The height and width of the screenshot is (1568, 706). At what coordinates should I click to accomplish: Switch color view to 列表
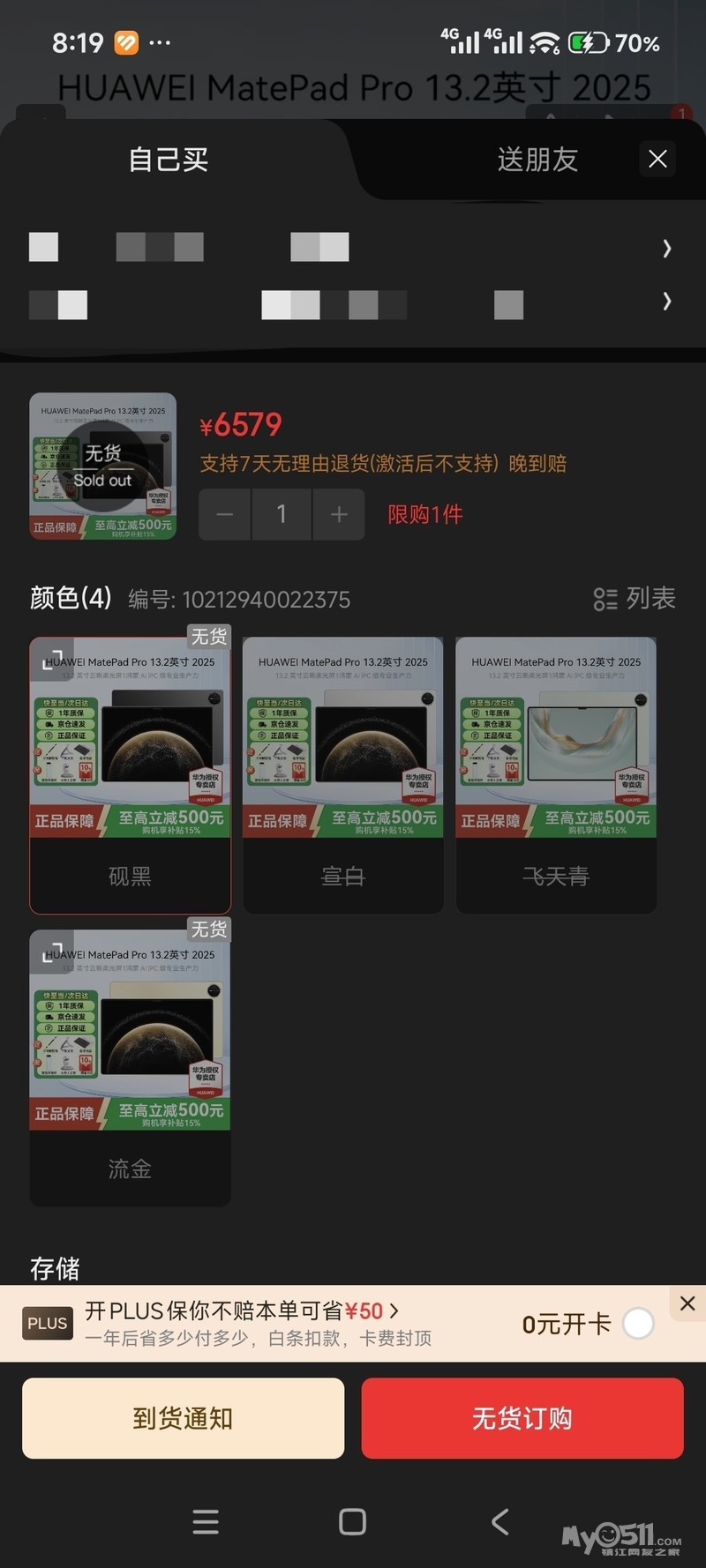coord(635,599)
